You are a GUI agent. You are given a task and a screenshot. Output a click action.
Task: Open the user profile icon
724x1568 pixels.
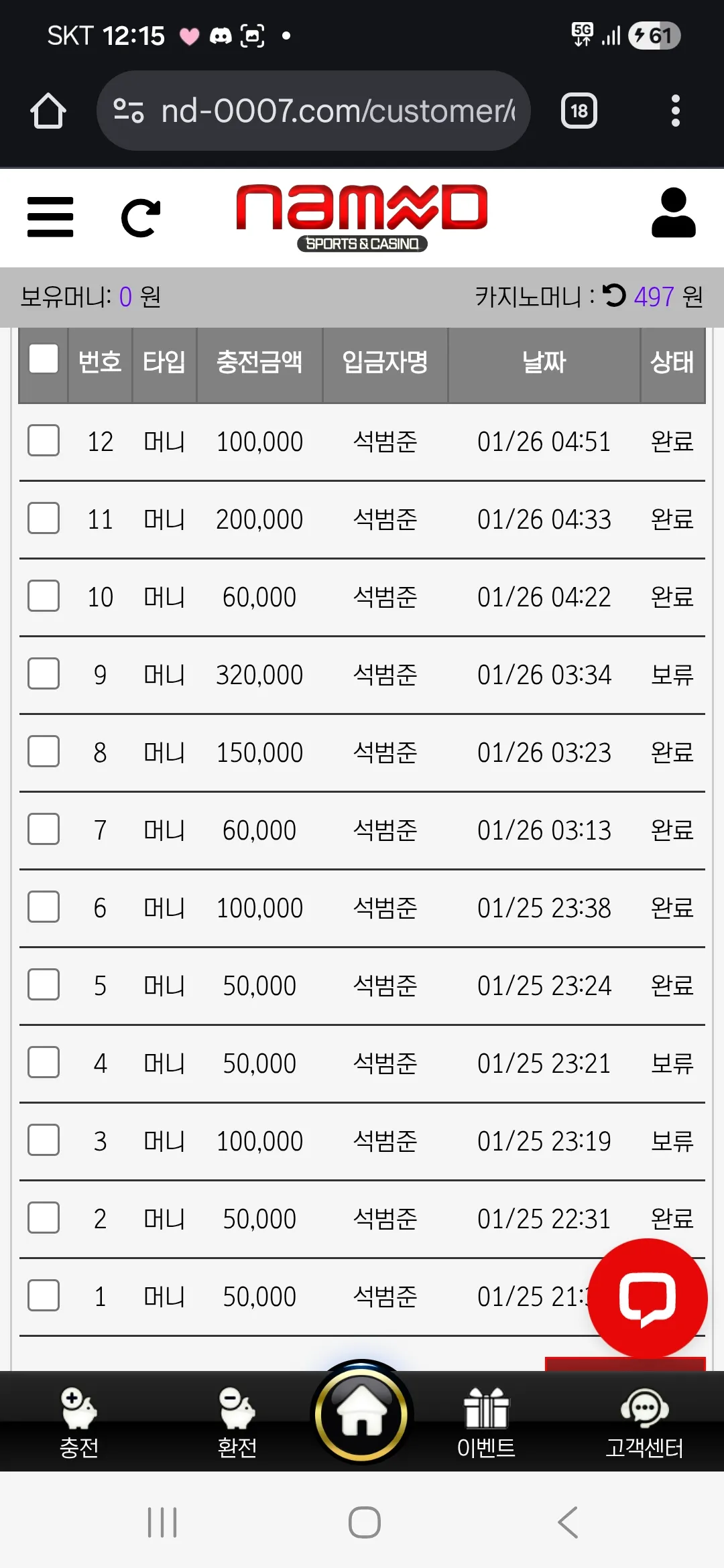coord(674,212)
